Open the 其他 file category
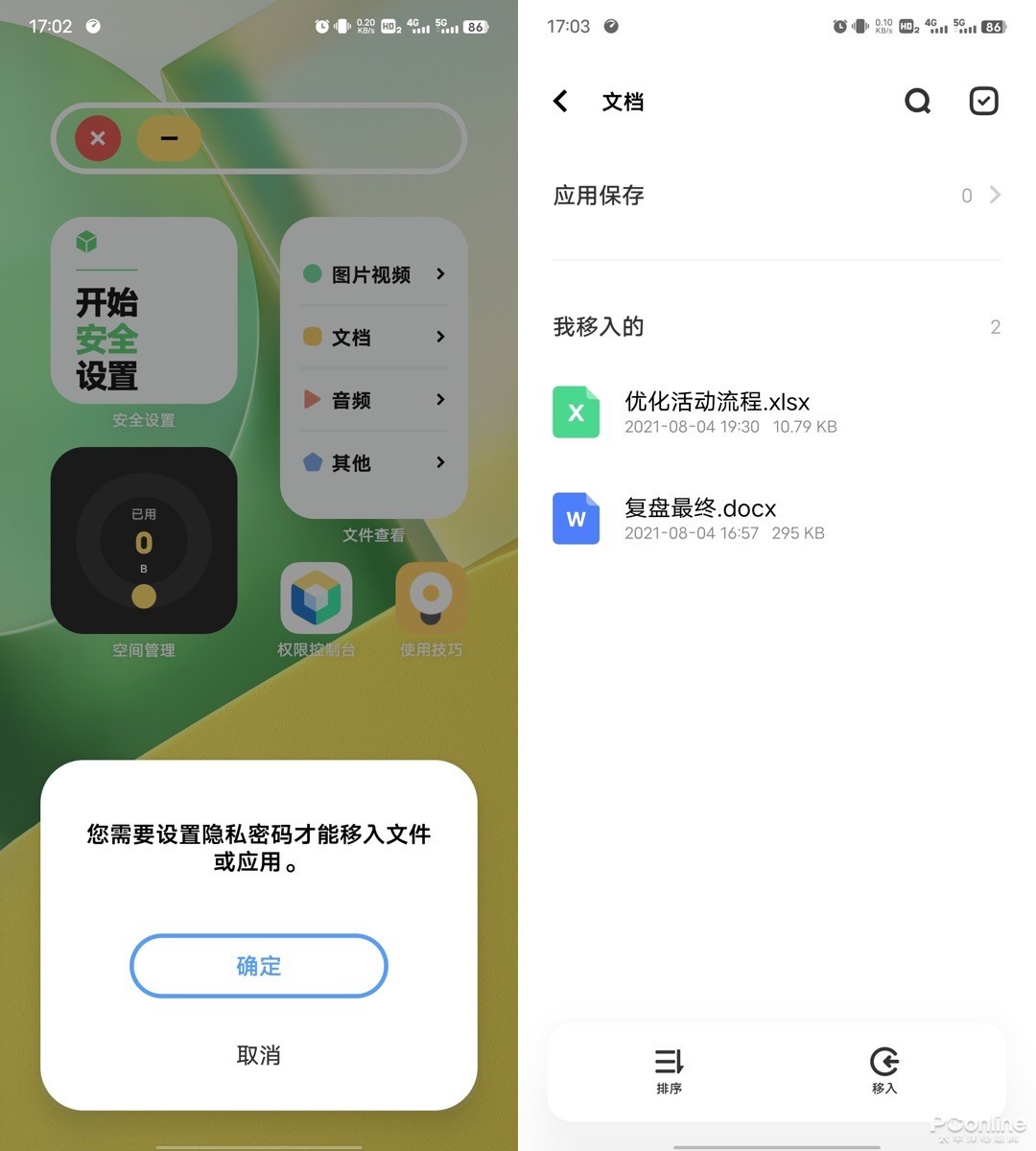 (x=373, y=463)
